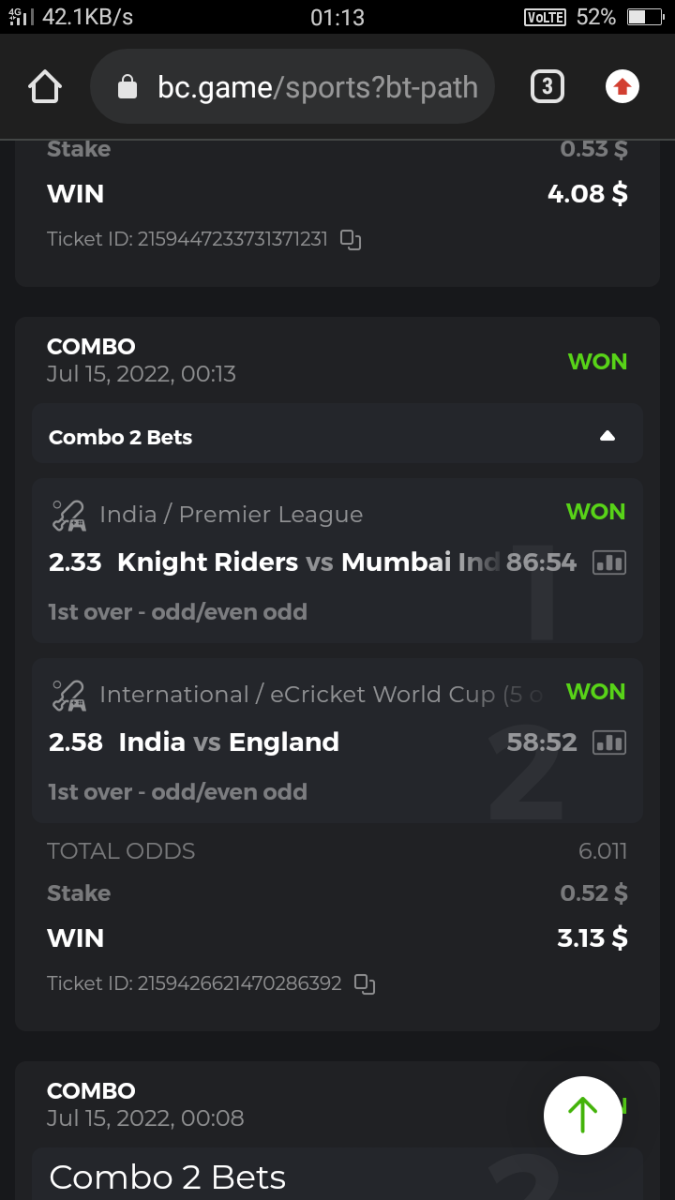Copy ticket ID ending 371231

(350, 240)
